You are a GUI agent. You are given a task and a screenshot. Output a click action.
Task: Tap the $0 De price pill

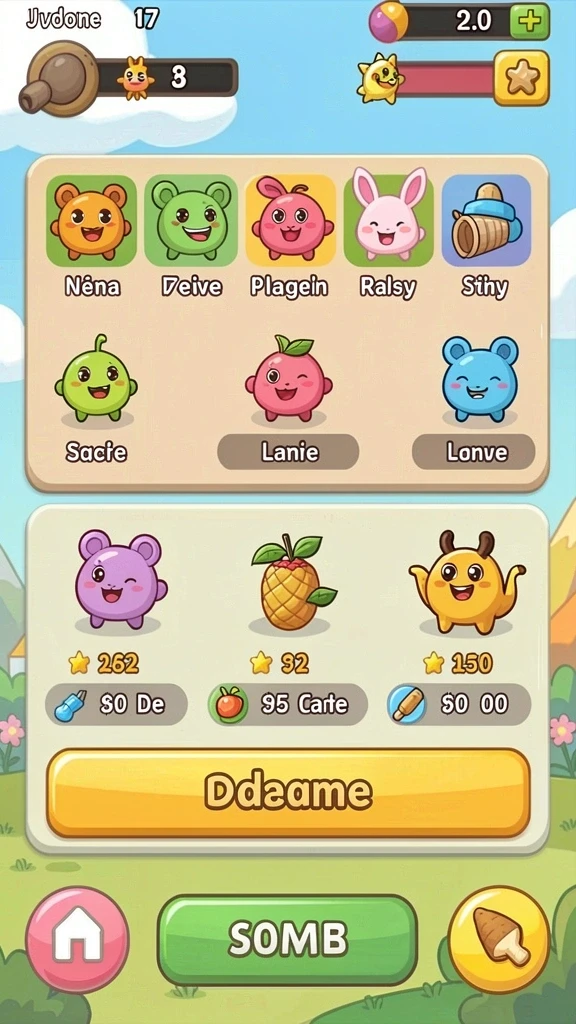pos(116,705)
